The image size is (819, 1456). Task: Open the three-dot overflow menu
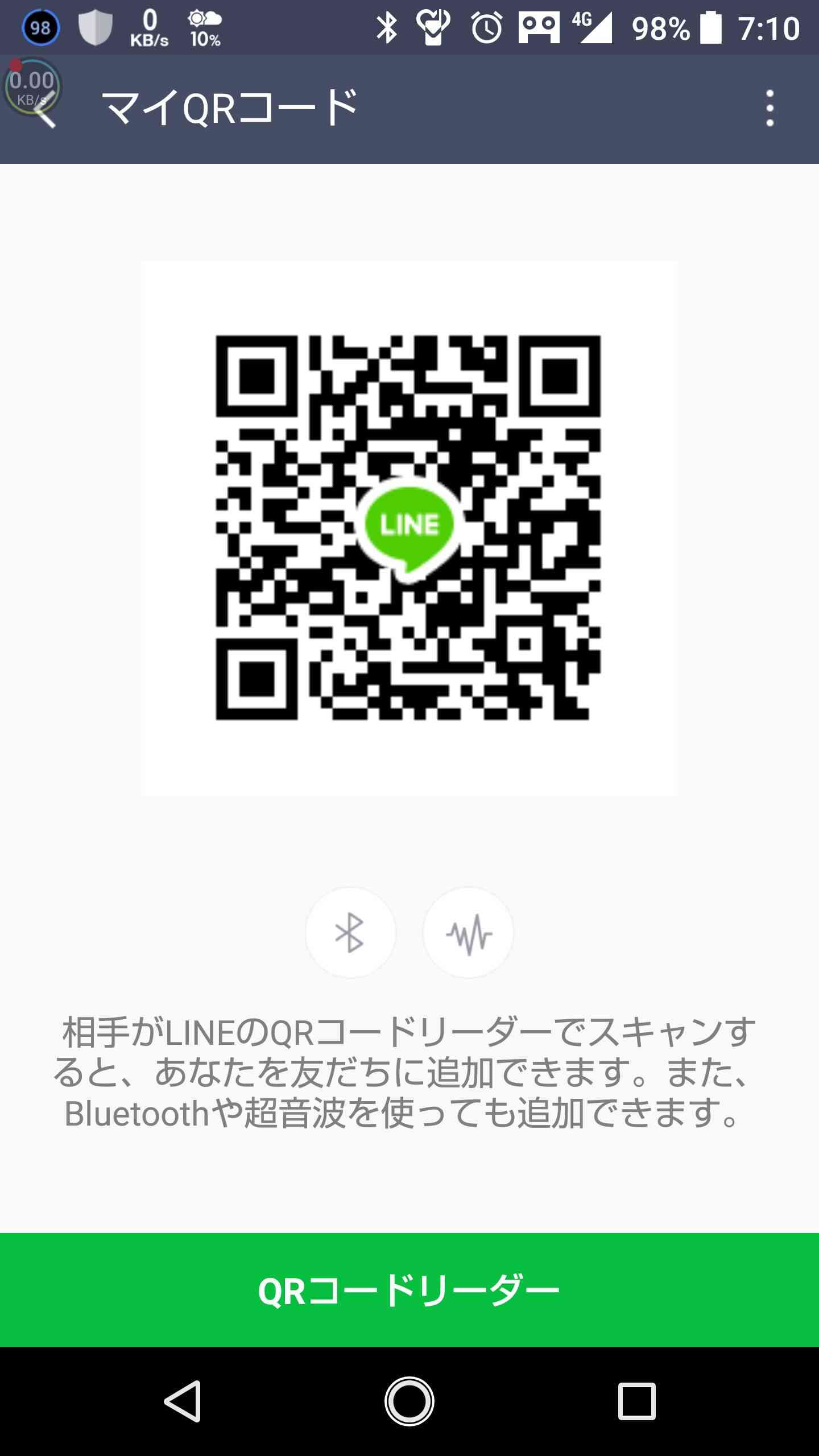pyautogui.click(x=770, y=108)
